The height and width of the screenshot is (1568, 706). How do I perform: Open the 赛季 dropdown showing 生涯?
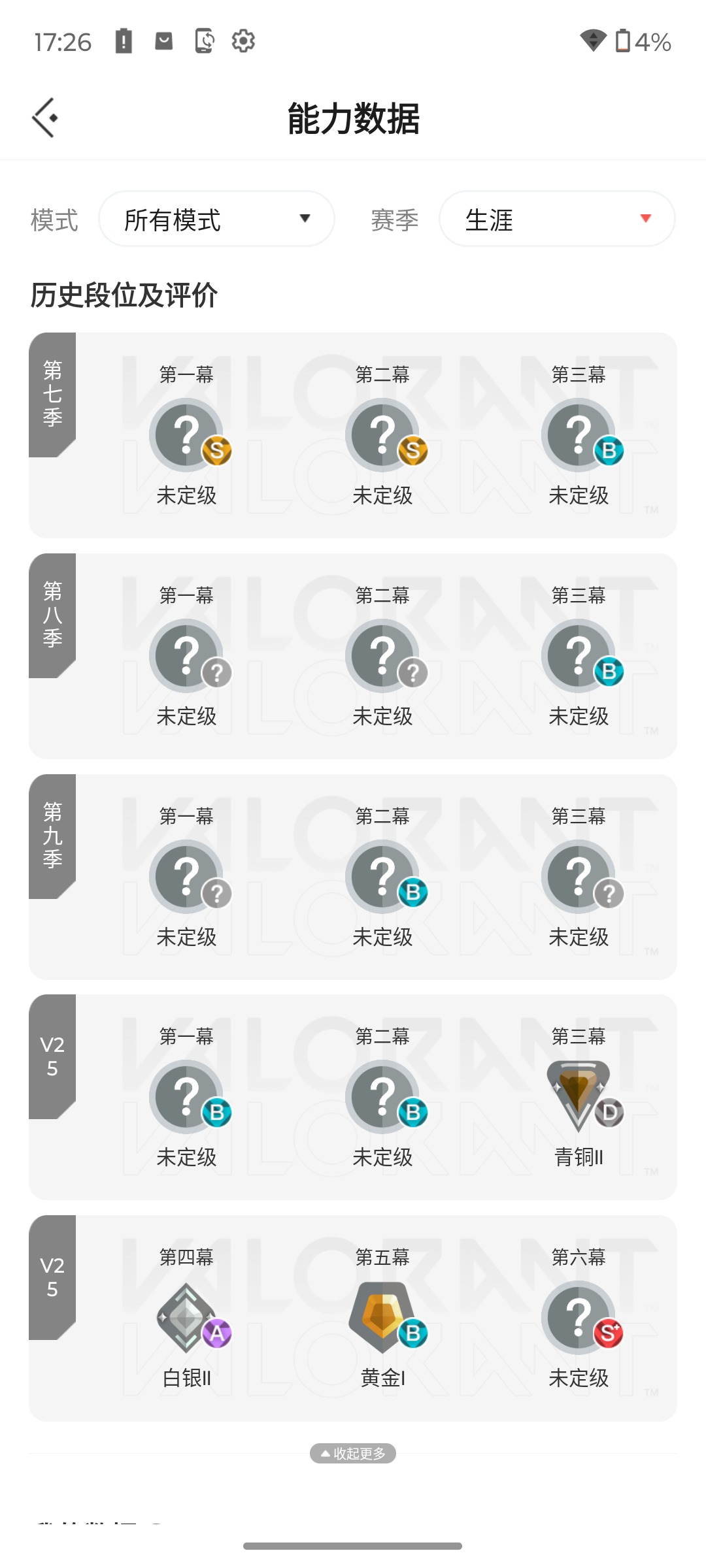click(x=557, y=219)
